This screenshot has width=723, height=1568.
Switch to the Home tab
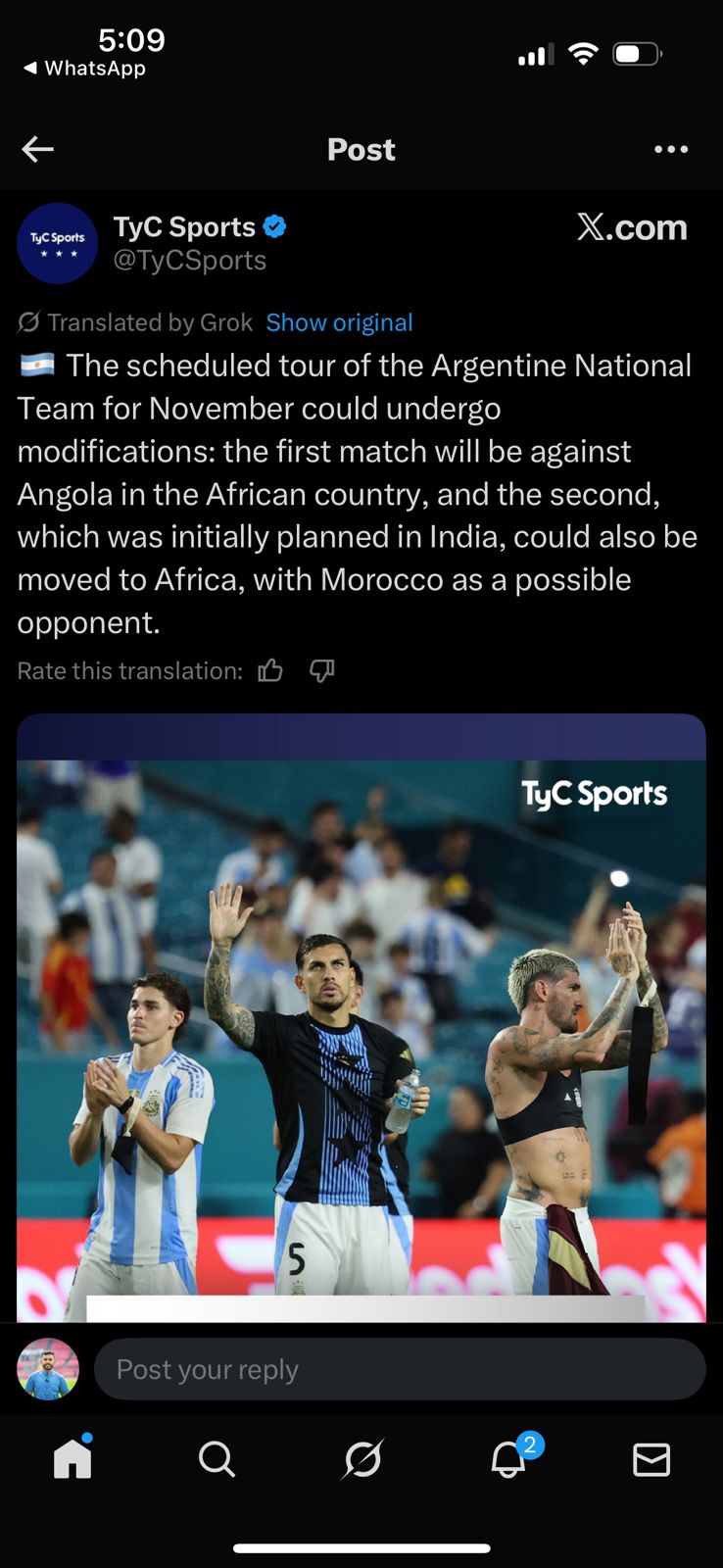coord(72,1459)
